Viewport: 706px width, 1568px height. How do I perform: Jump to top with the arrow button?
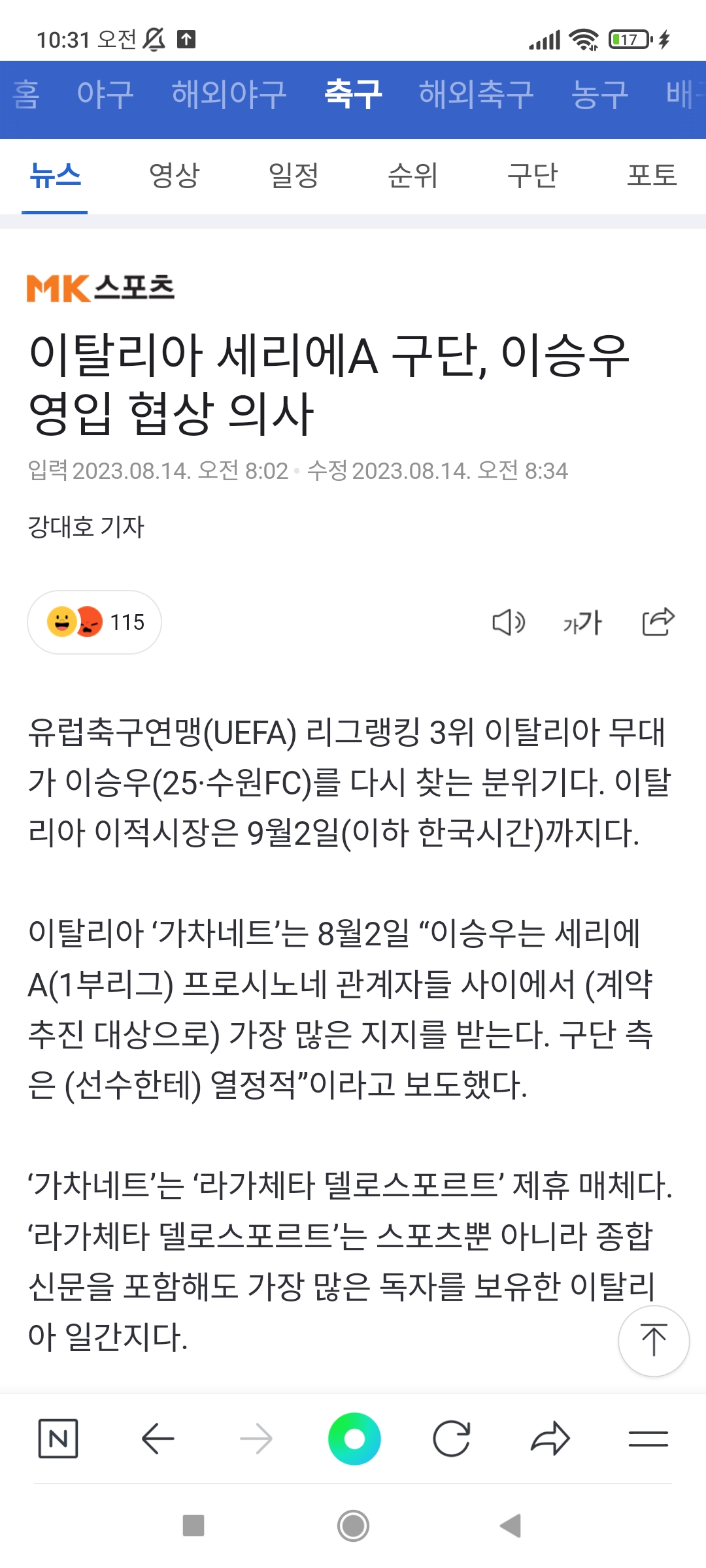pos(654,1341)
